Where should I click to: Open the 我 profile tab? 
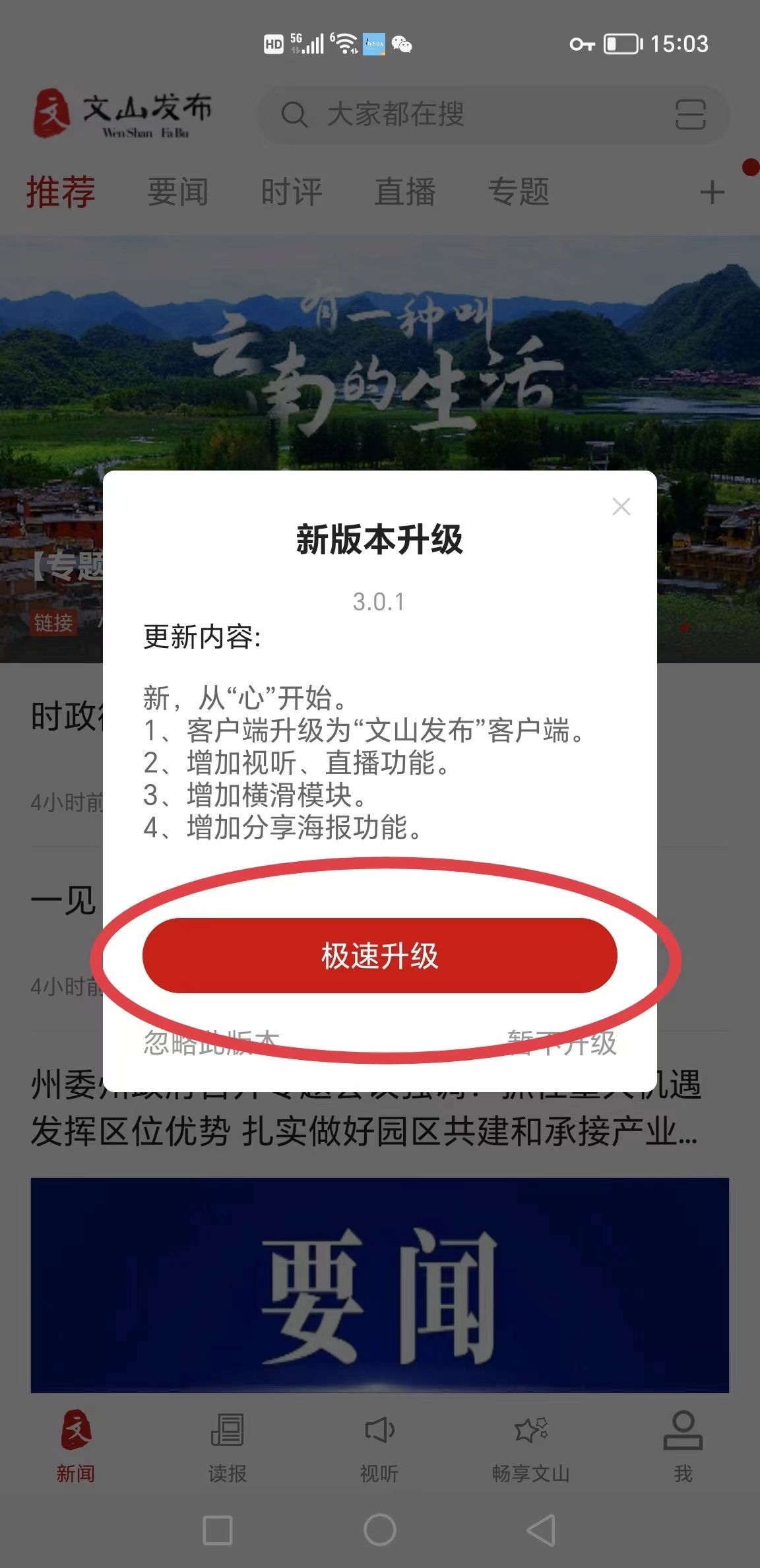[x=683, y=1445]
